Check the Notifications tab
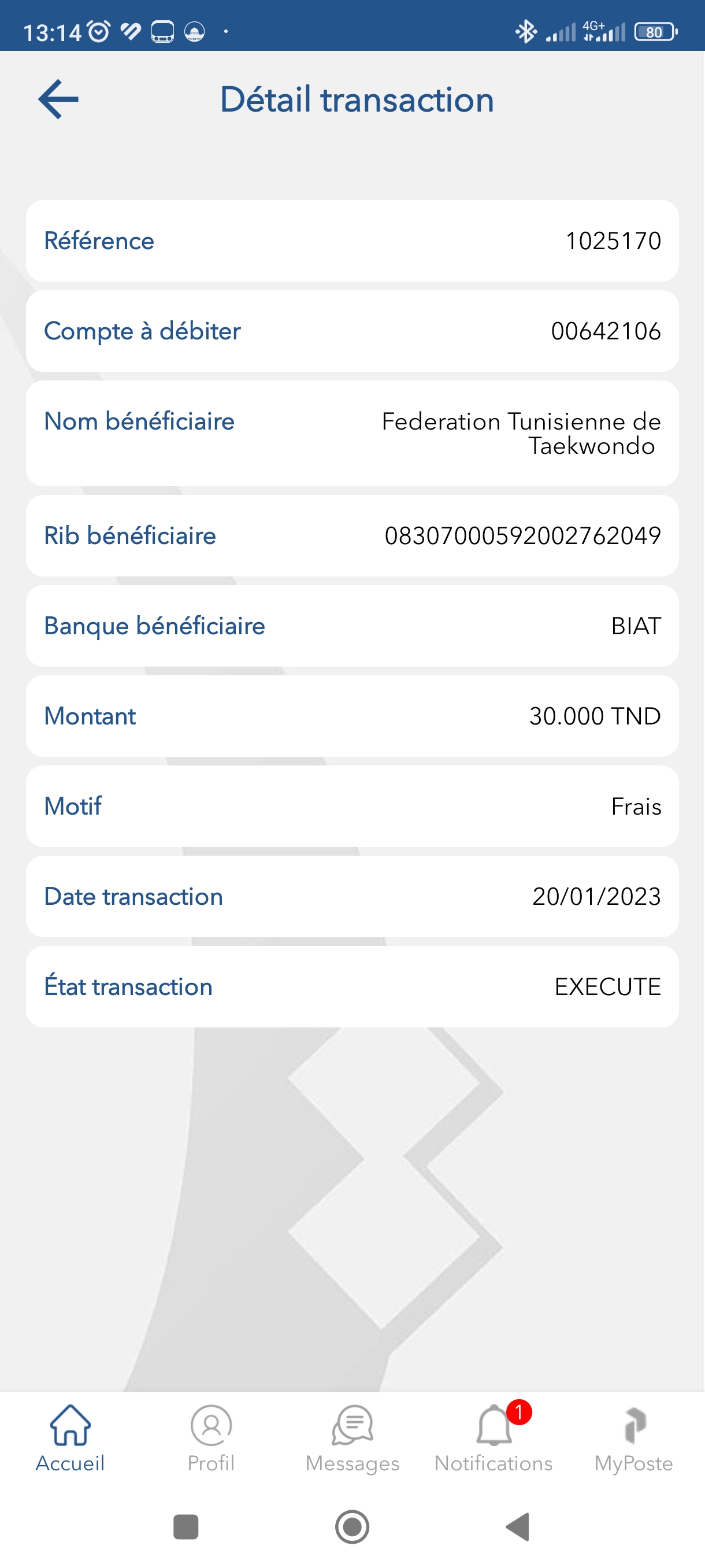The height and width of the screenshot is (1568, 705). click(x=493, y=1439)
